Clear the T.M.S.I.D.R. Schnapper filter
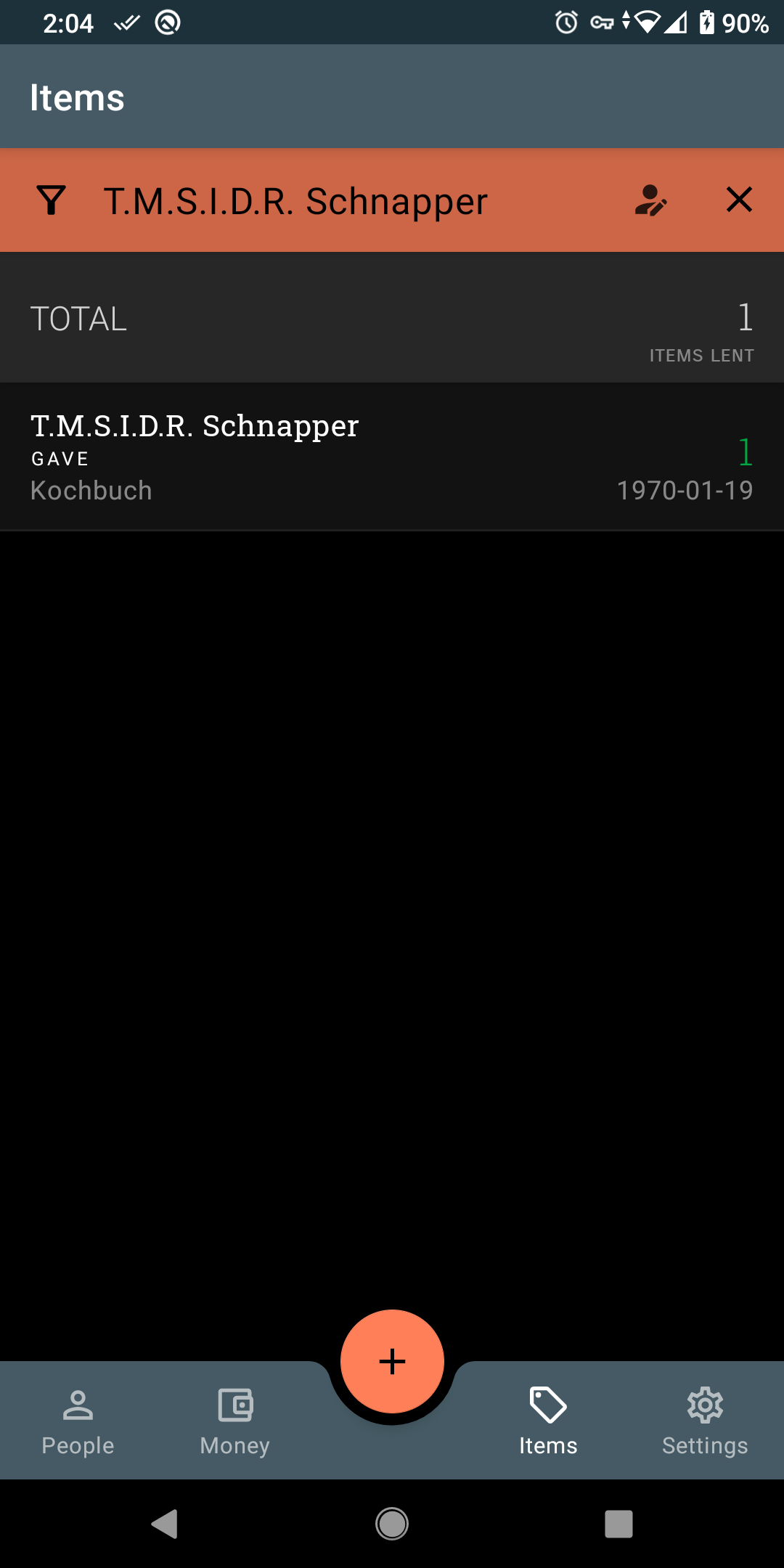Screen dimensions: 784x1568 [x=739, y=200]
